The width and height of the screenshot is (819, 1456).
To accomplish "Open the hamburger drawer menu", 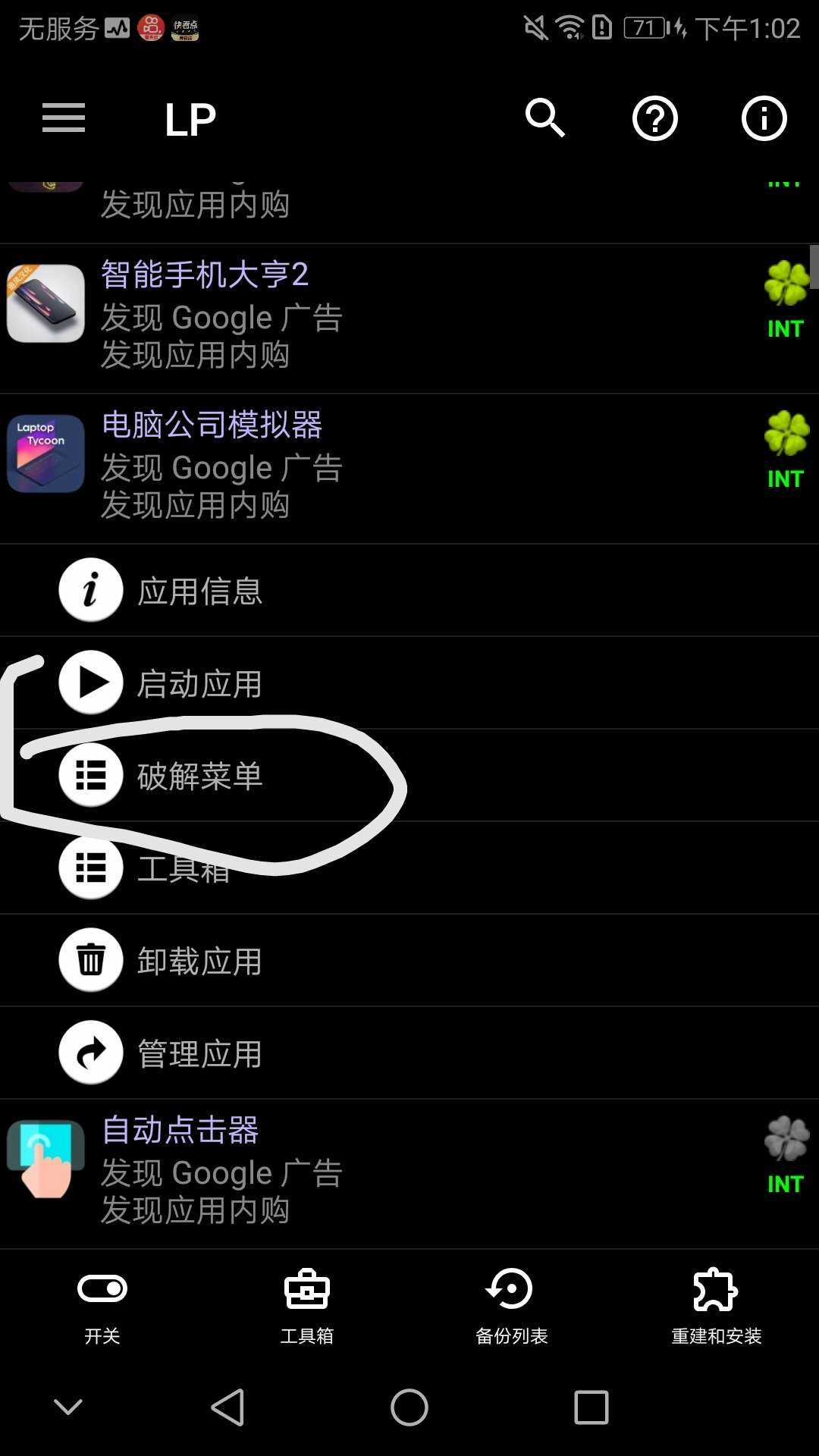I will (x=64, y=118).
